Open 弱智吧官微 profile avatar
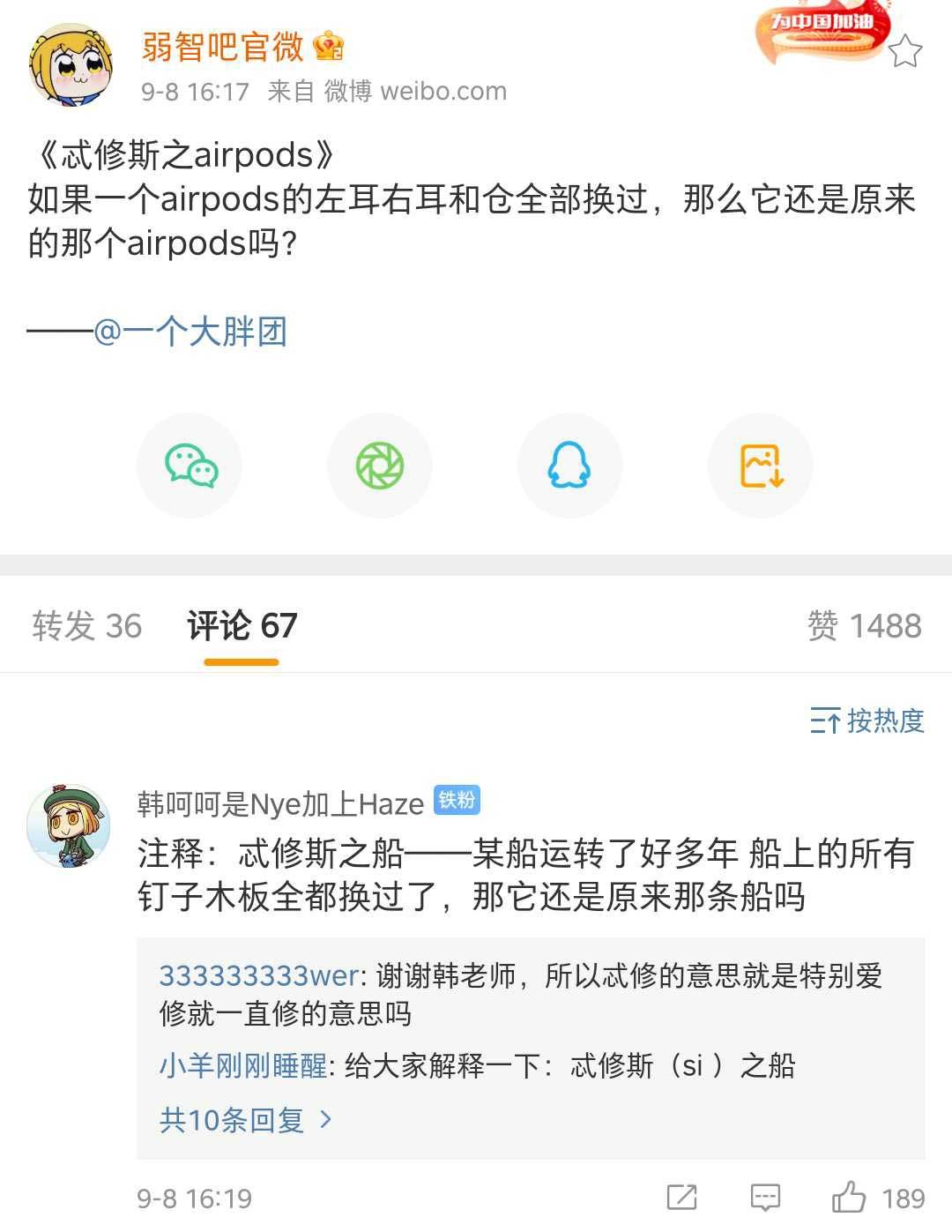952x1232 pixels. 71,64
